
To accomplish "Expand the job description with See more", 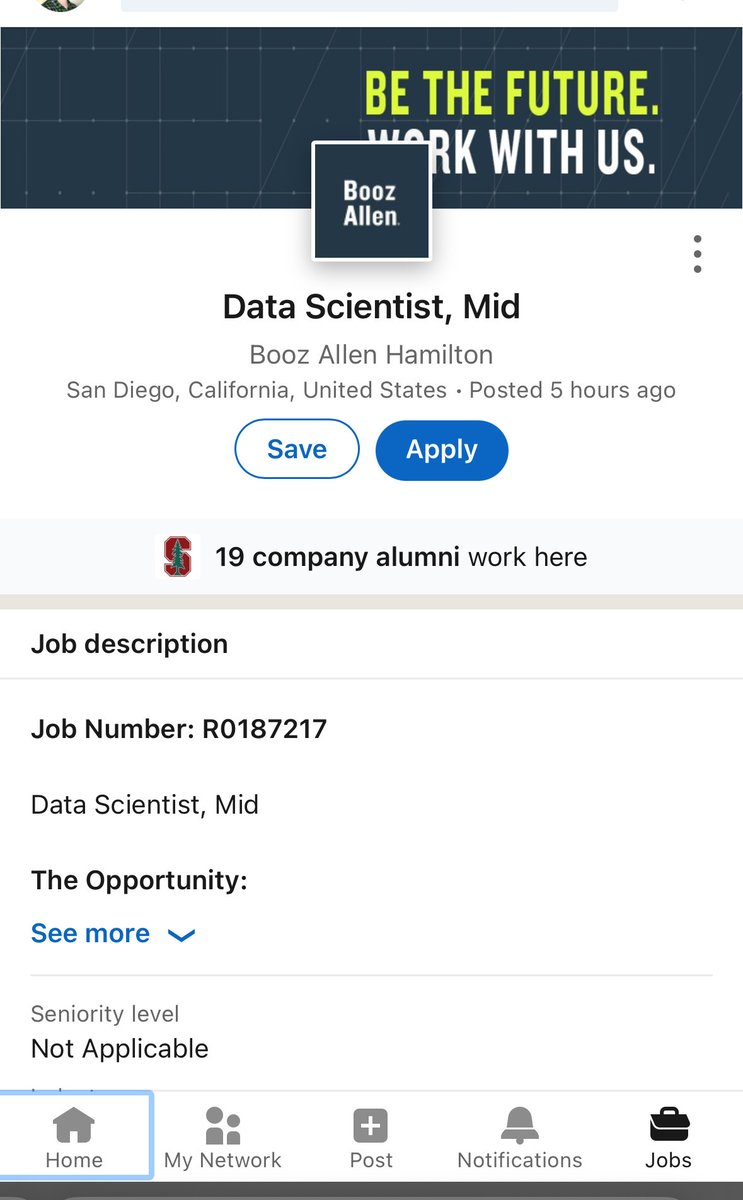I will pos(112,934).
